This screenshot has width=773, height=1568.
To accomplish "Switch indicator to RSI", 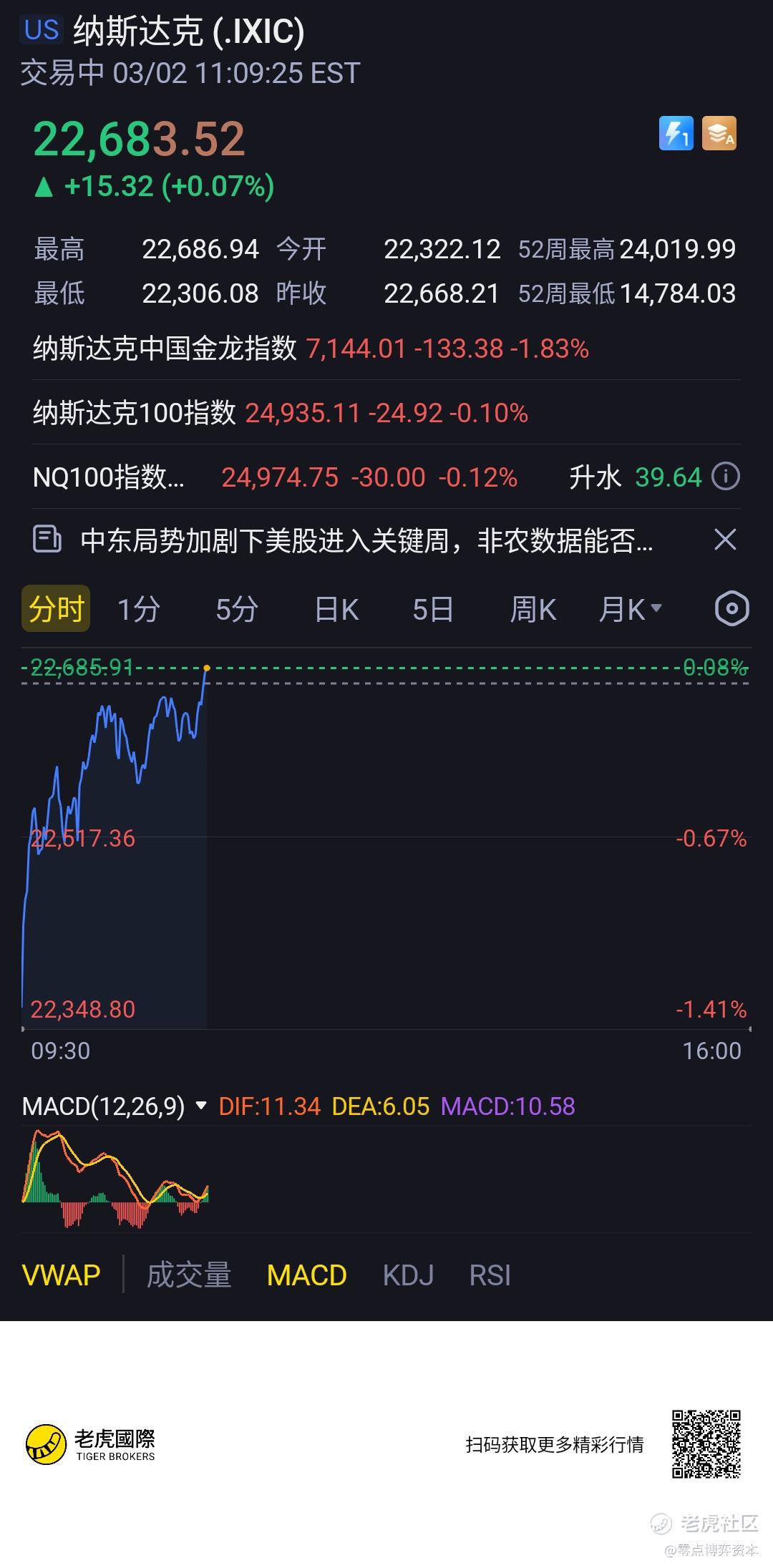I will point(490,1275).
